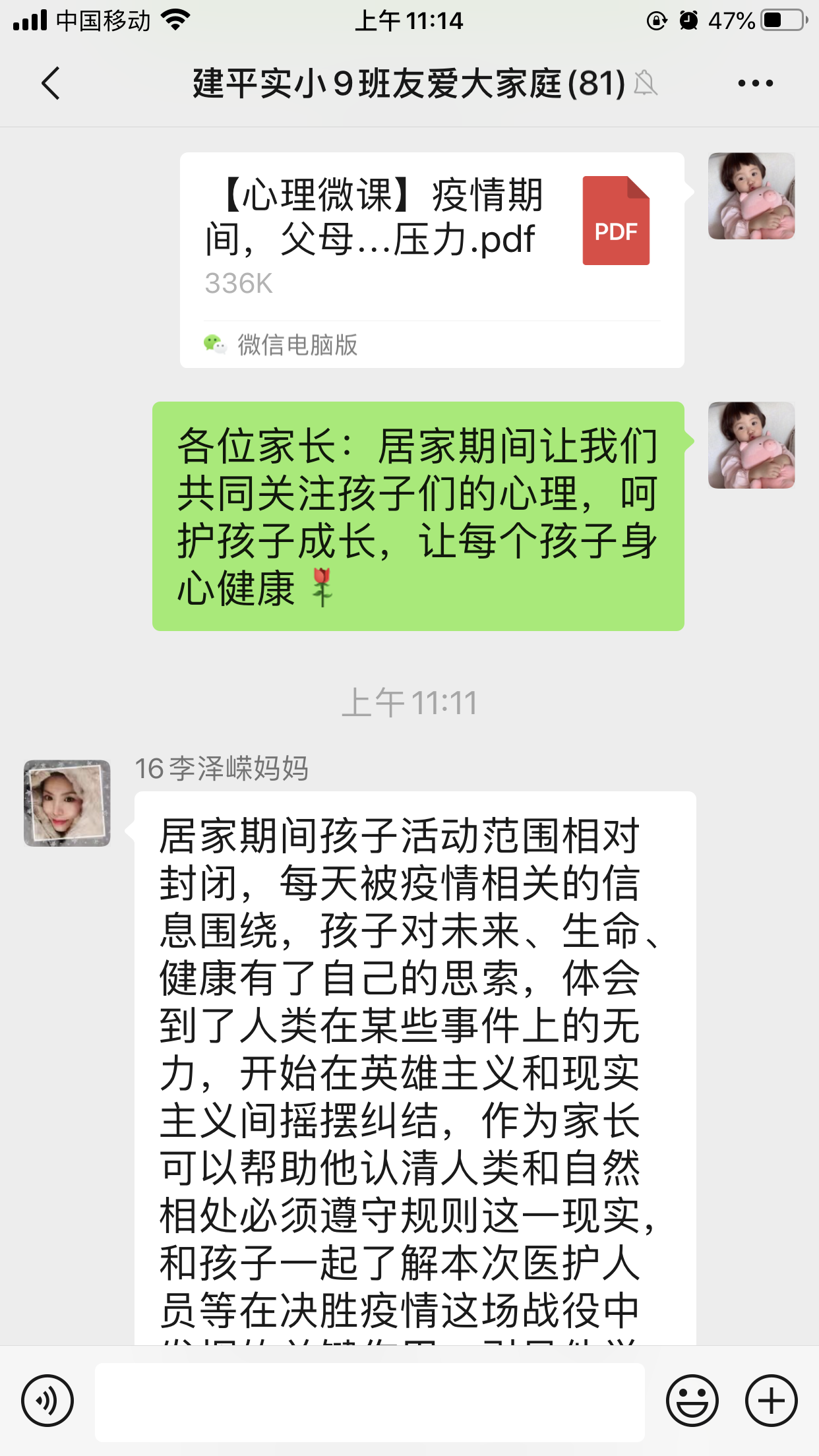819x1456 pixels.
Task: Open the avatar beside the PDF message
Action: [x=751, y=196]
